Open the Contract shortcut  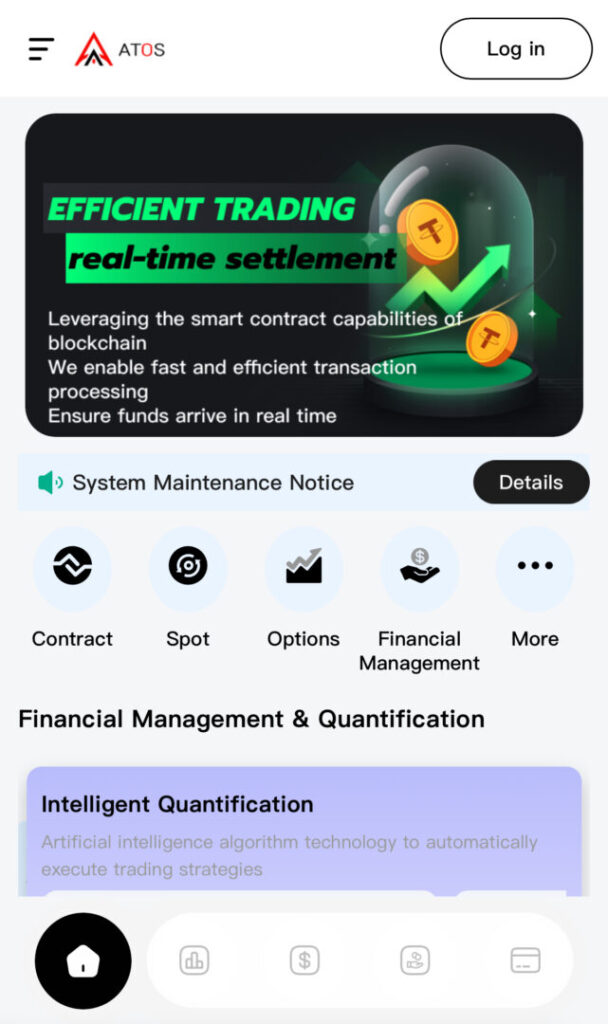coord(72,567)
